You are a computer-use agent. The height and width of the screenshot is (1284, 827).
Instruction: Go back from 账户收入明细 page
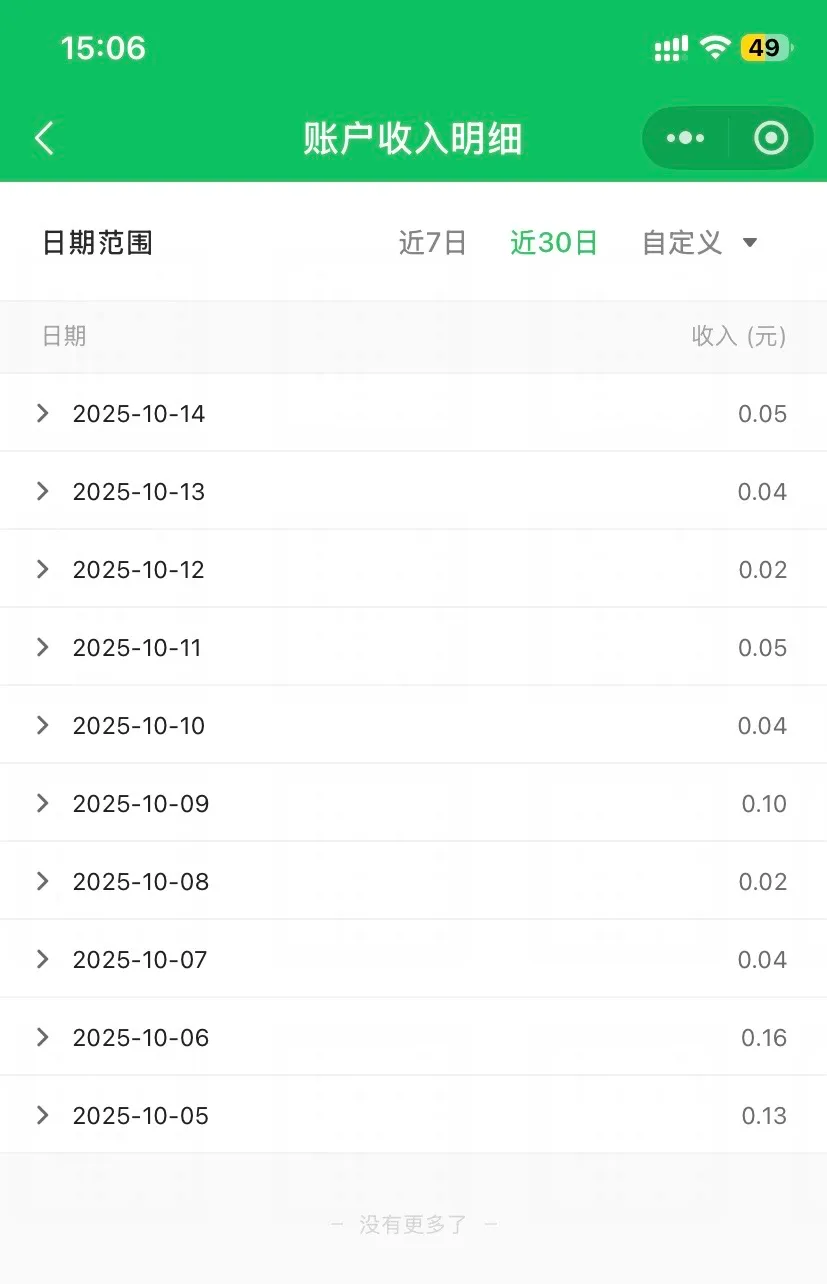(x=44, y=138)
